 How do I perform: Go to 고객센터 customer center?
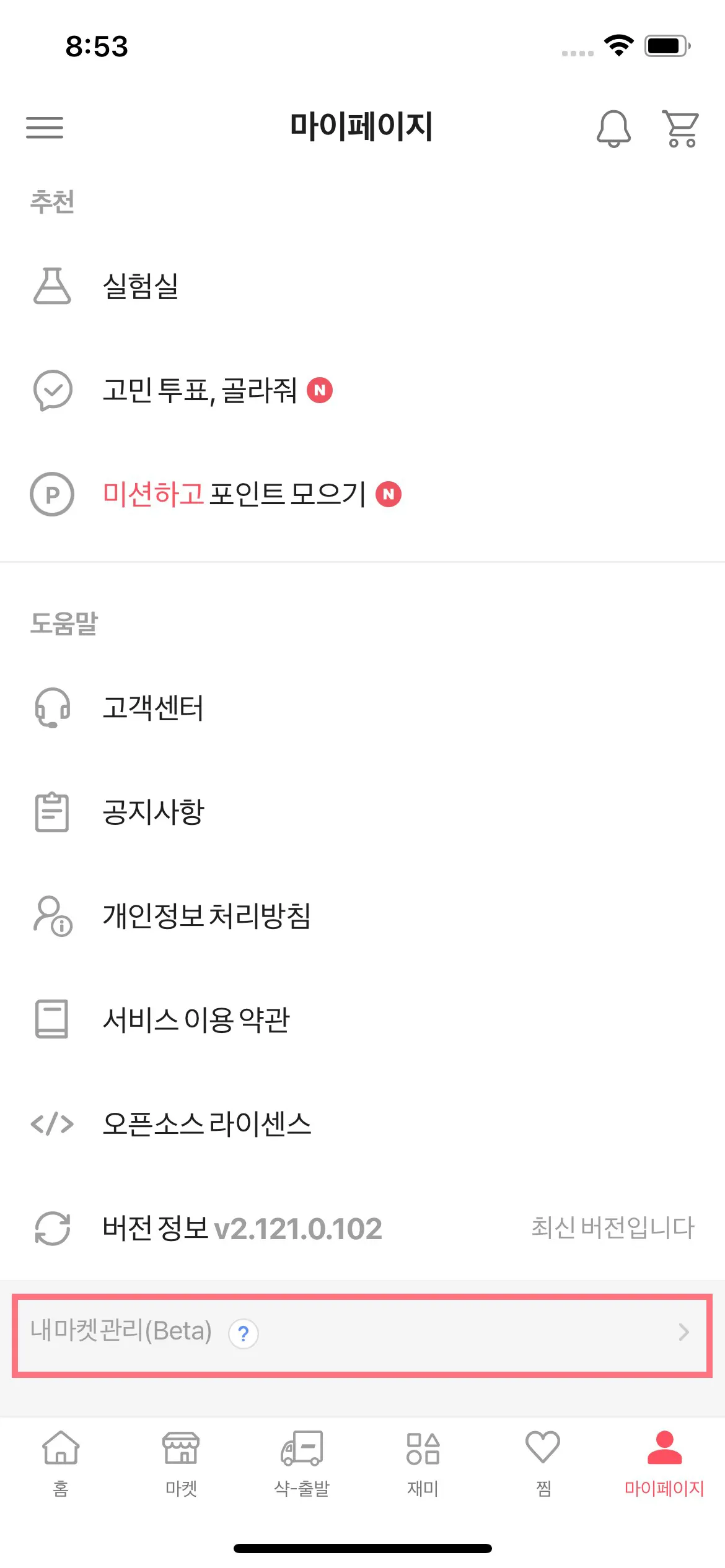[153, 708]
